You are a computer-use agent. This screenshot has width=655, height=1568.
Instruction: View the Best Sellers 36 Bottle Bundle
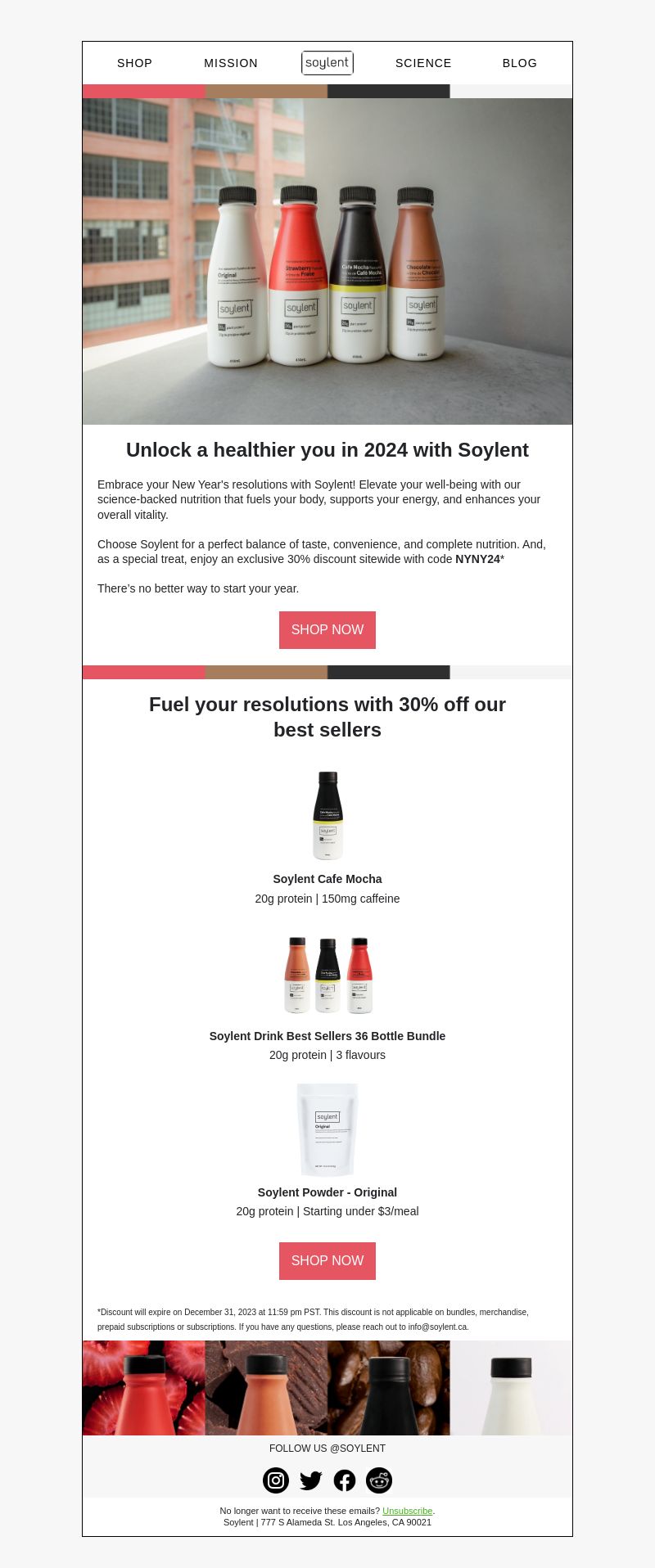click(327, 1036)
